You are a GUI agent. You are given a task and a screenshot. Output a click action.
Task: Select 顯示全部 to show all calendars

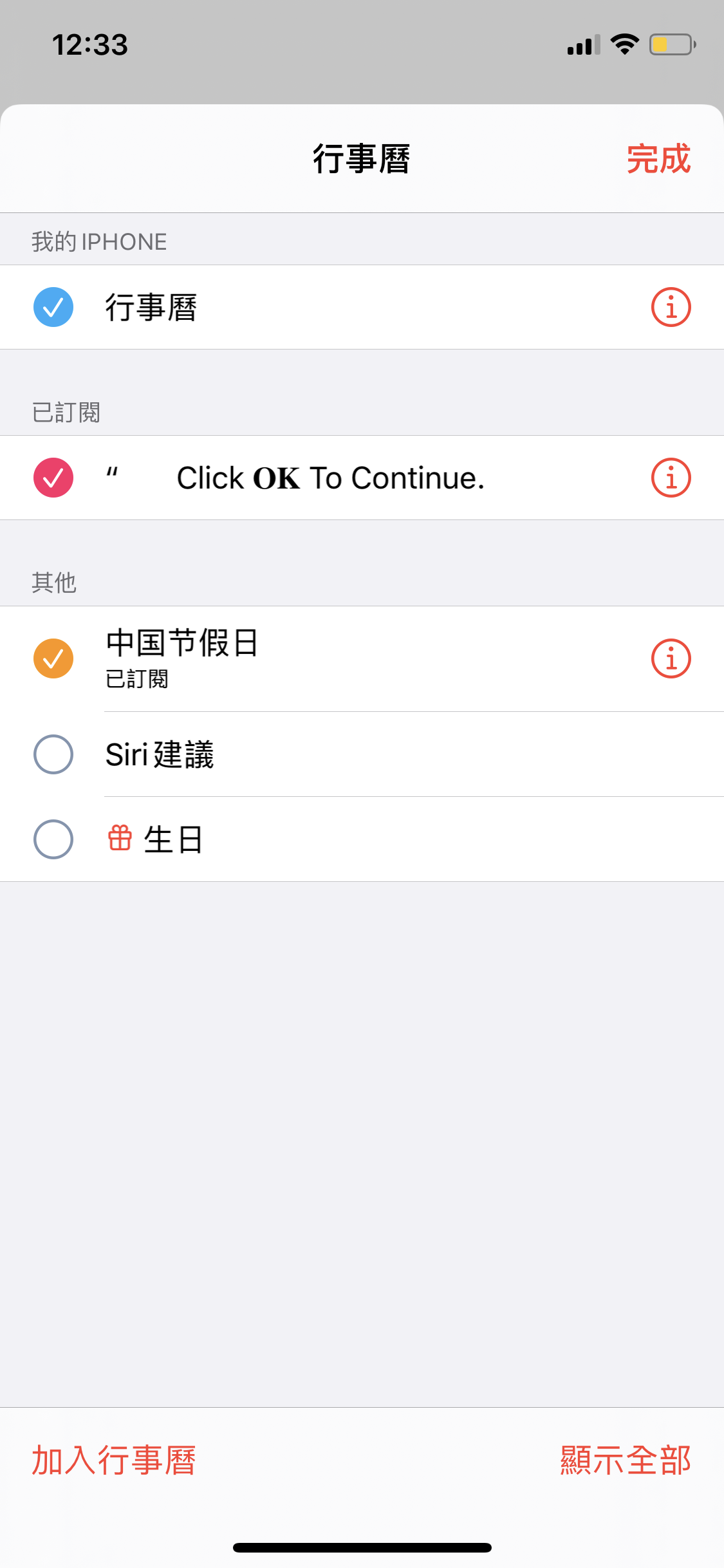625,1460
